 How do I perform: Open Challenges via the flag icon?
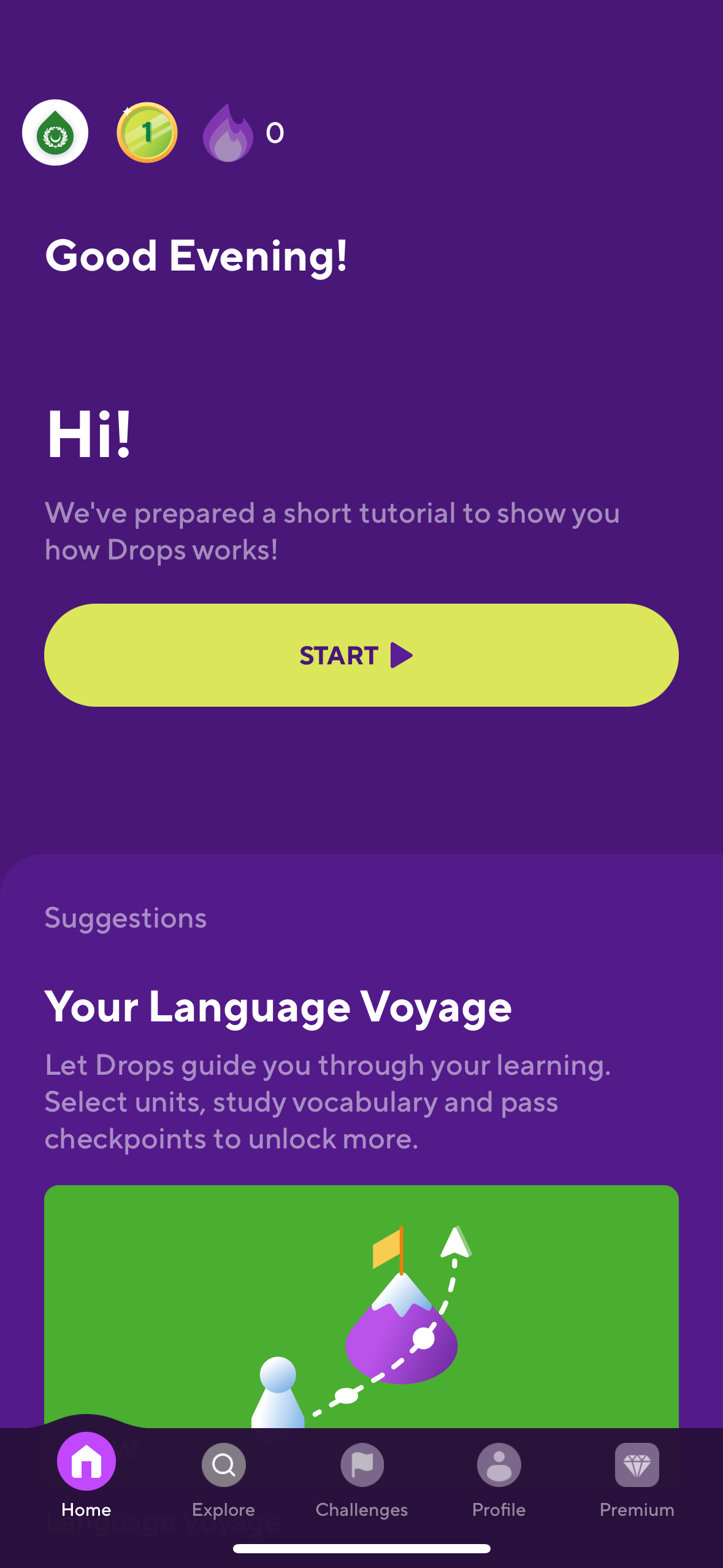[361, 1464]
